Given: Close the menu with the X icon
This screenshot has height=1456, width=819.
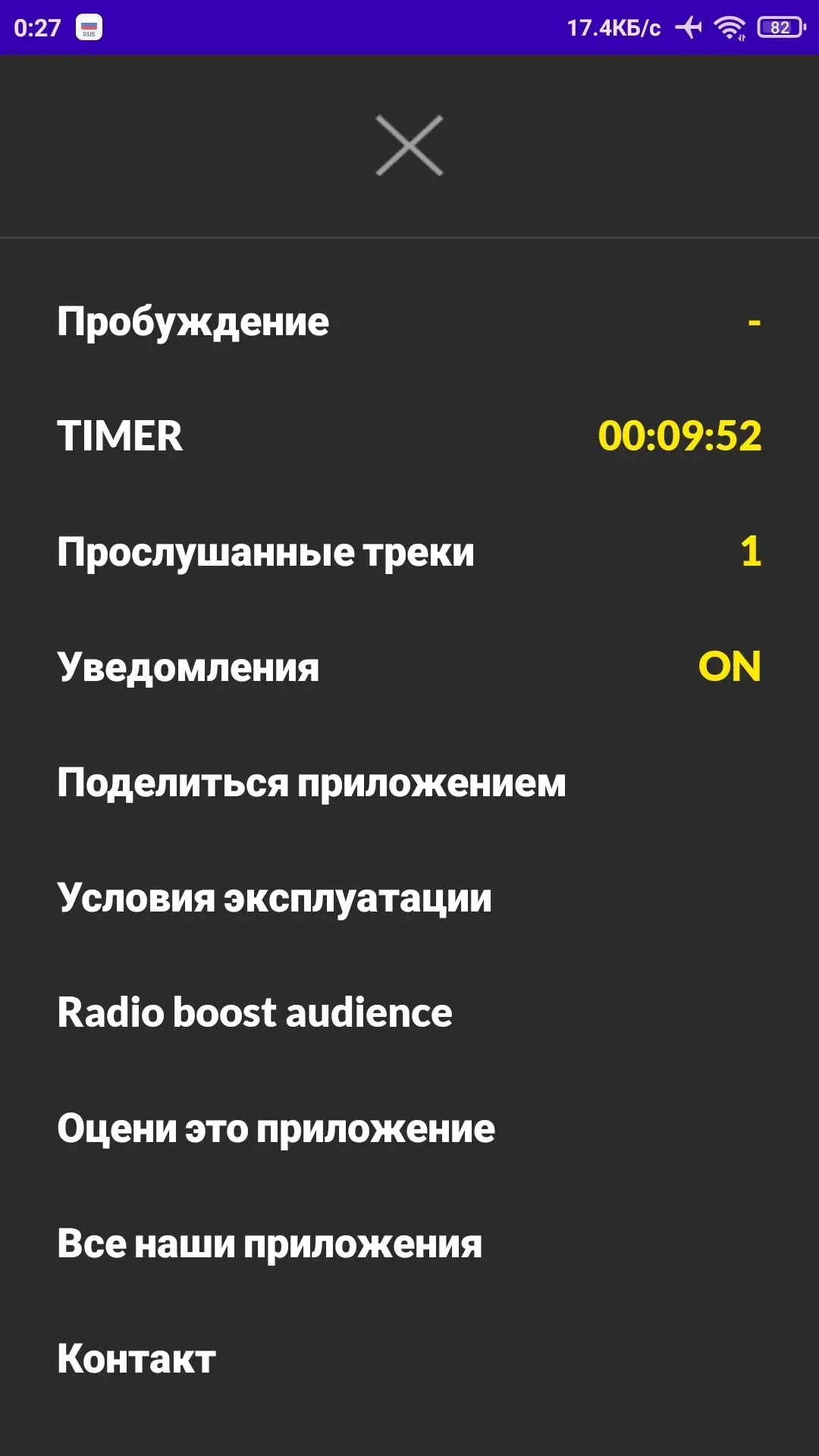Looking at the screenshot, I should (409, 146).
